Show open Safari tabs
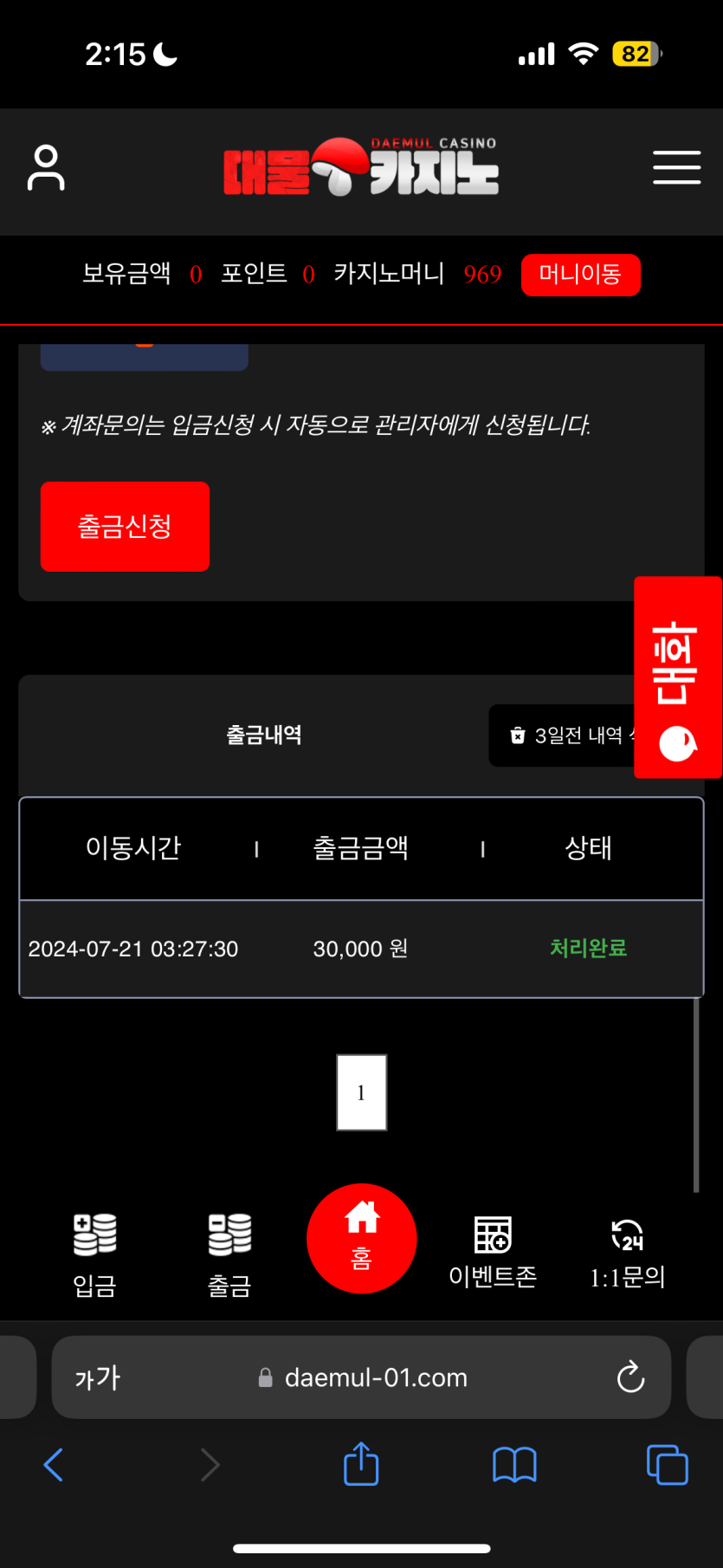723x1568 pixels. (x=667, y=1465)
